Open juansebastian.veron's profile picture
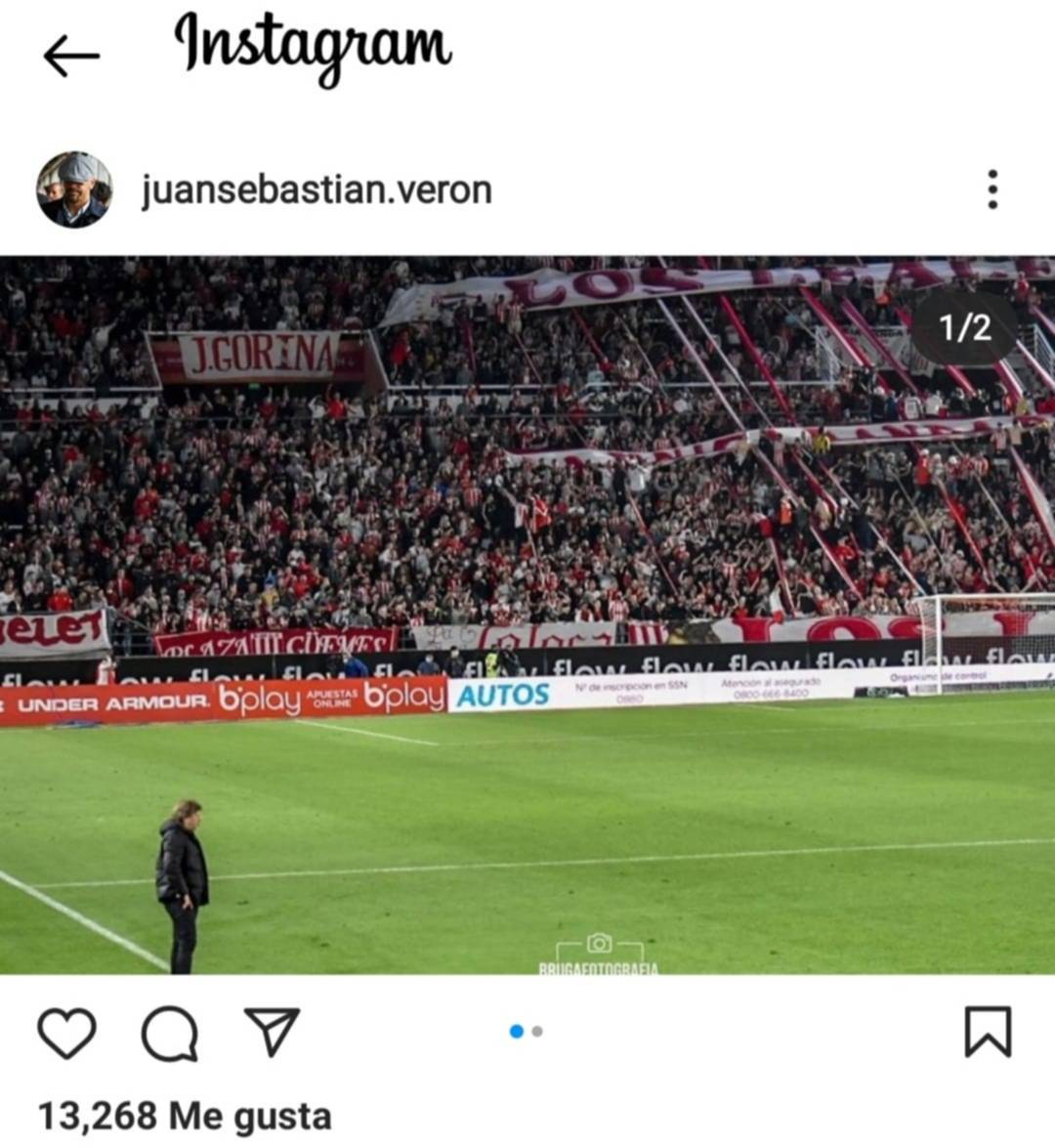The height and width of the screenshot is (1148, 1055). 74,190
